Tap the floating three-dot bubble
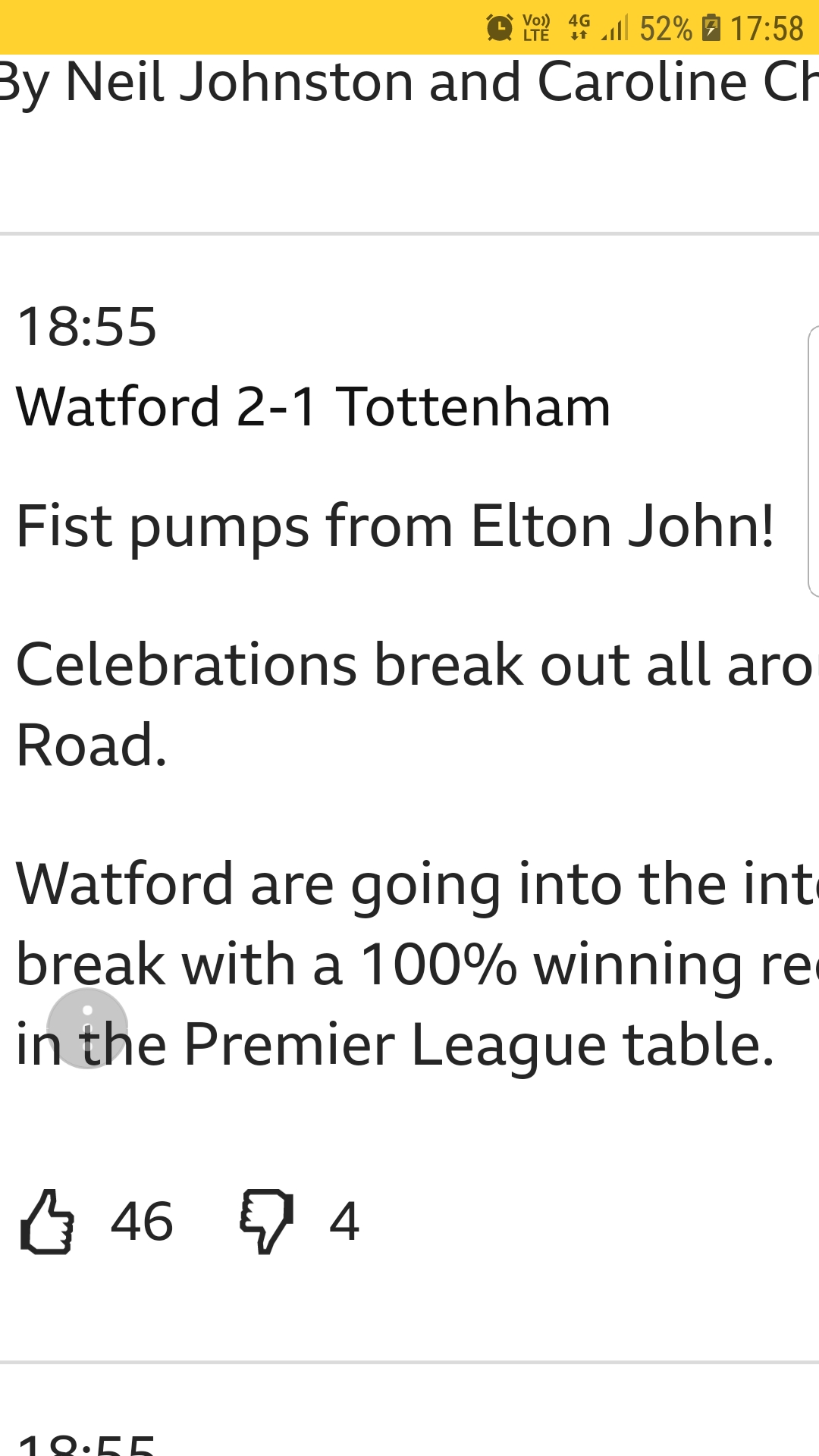 [87, 1028]
